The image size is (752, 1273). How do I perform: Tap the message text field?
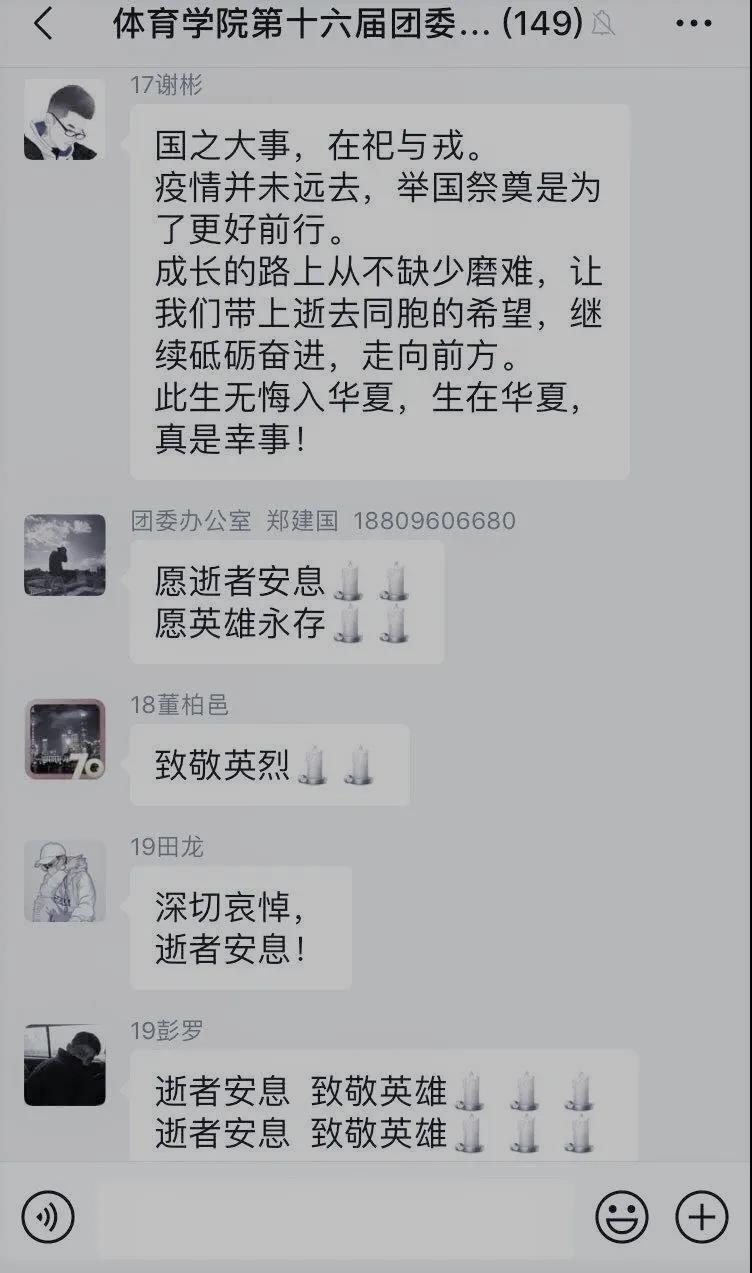click(x=335, y=1217)
